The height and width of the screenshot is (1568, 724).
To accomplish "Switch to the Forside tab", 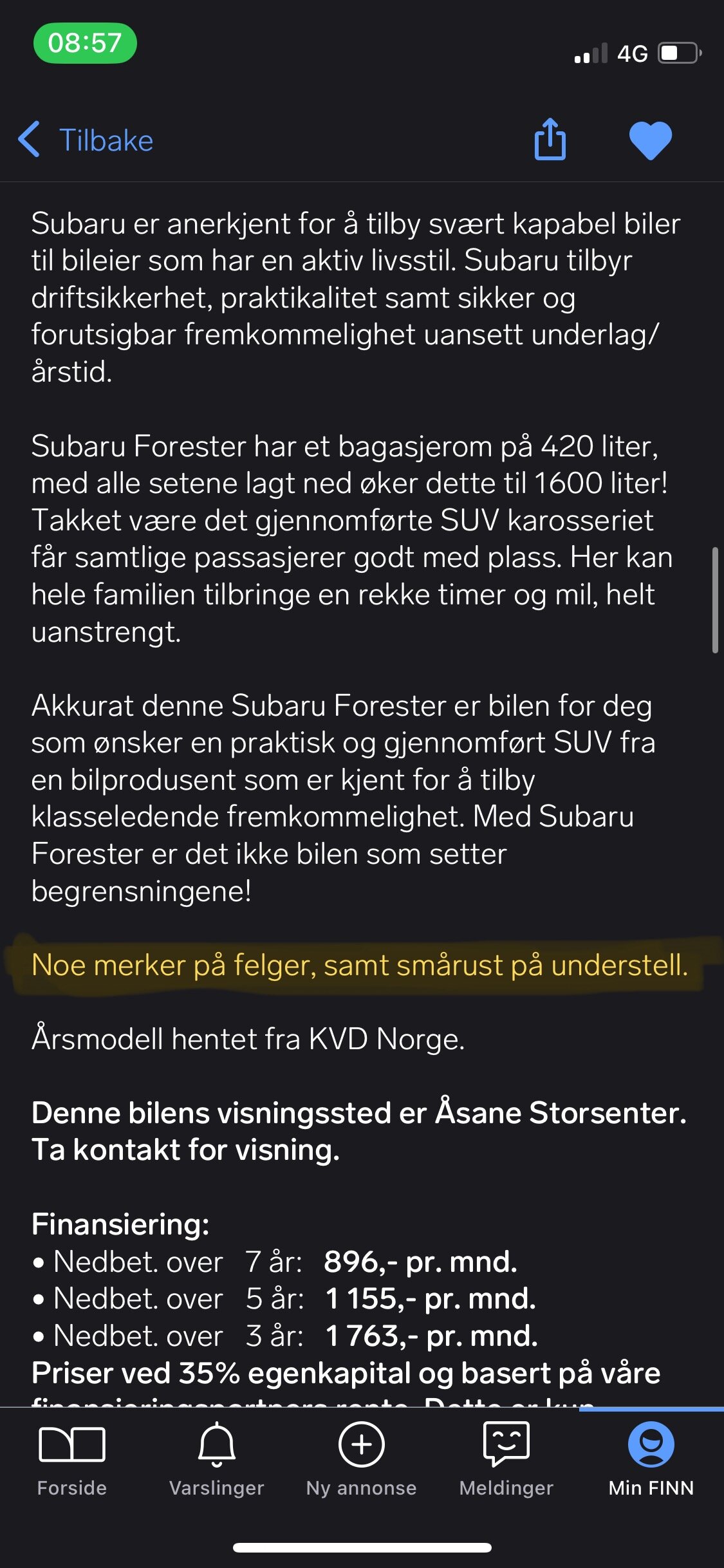I will (x=72, y=1460).
